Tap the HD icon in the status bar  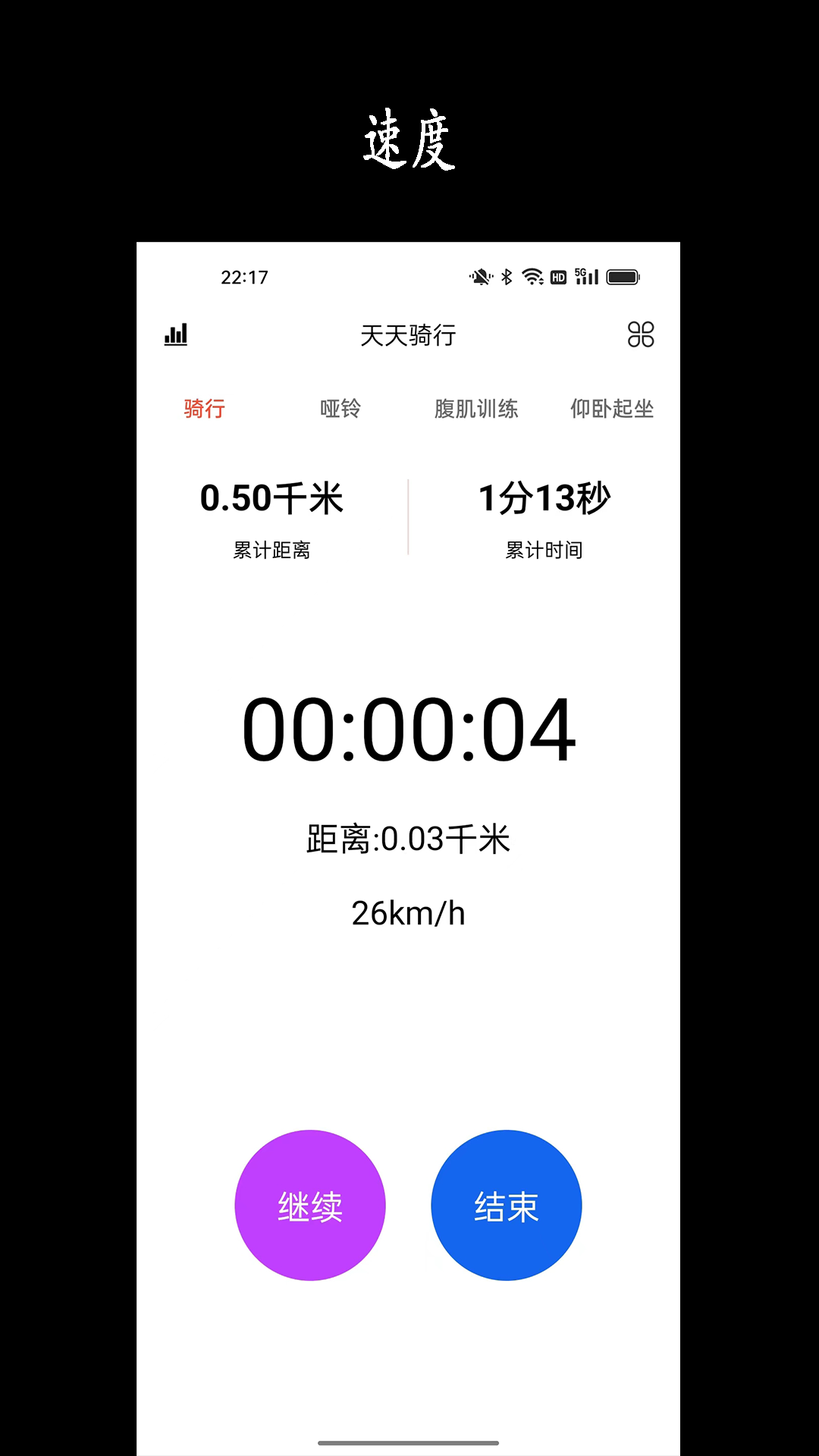pos(558,278)
